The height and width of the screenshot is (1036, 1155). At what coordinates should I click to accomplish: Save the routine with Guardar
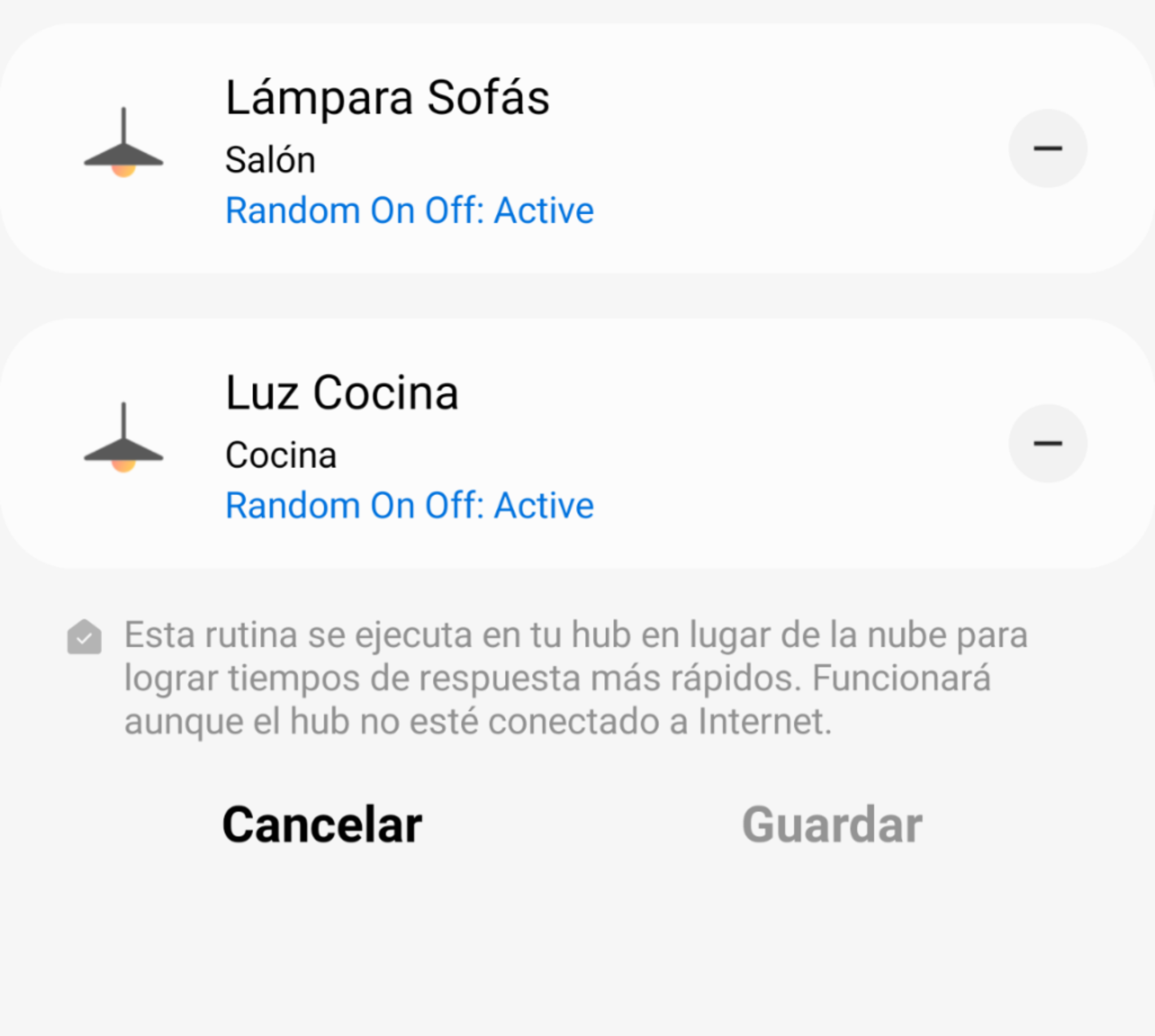click(x=832, y=825)
